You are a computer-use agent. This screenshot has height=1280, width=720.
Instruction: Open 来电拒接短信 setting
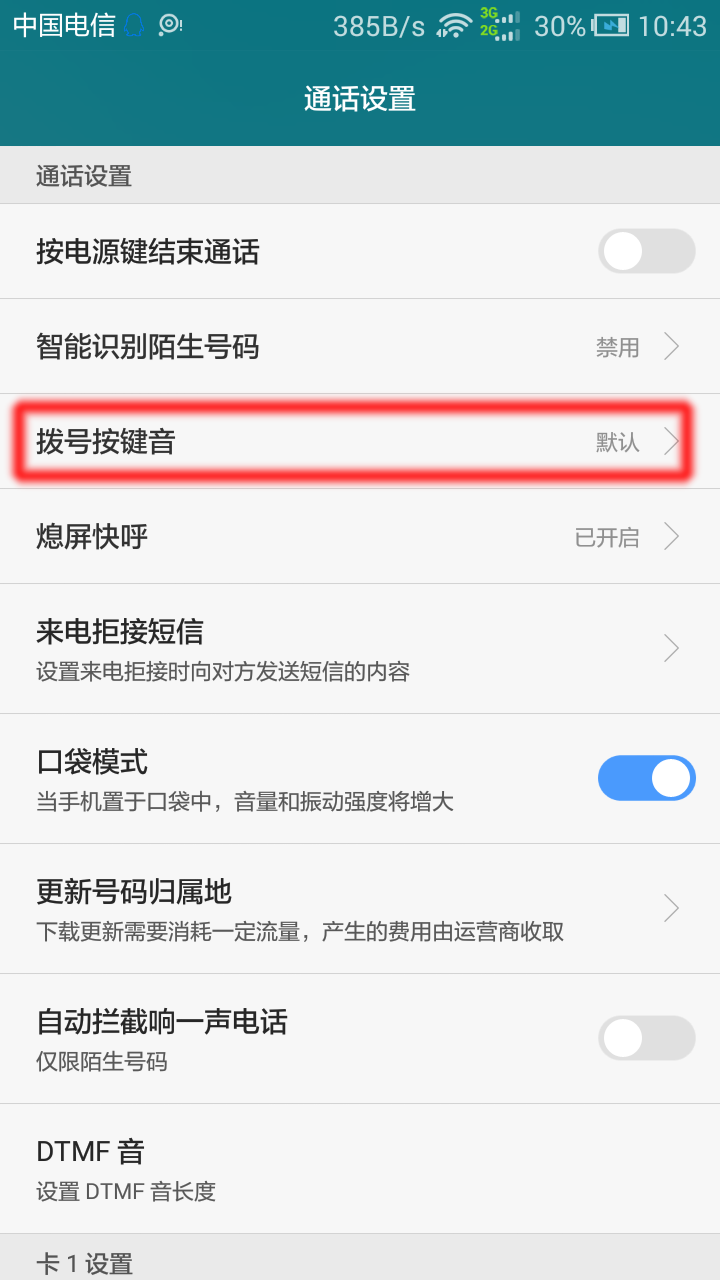click(x=360, y=649)
